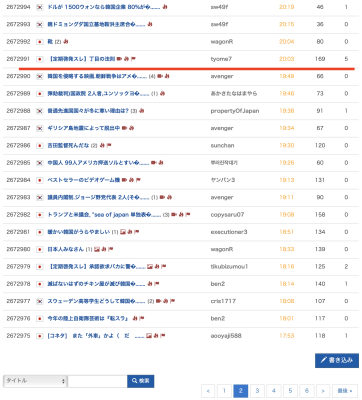Go to the previous page arrow

(208, 391)
